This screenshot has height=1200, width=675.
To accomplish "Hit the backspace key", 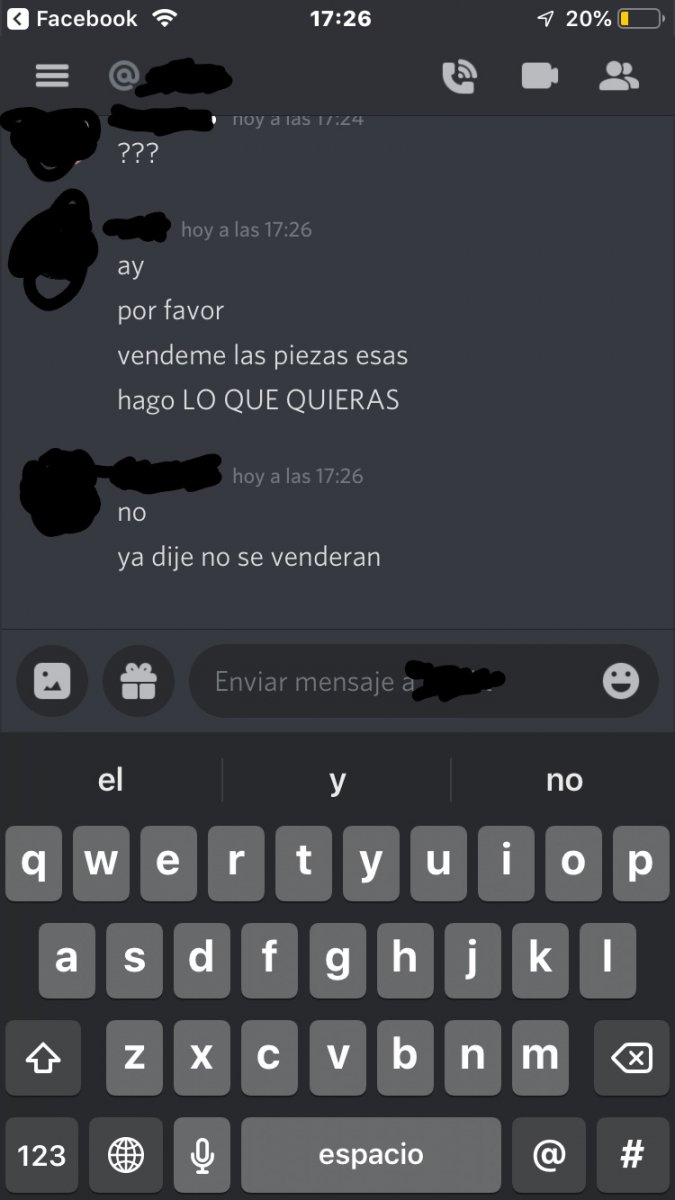I will (x=632, y=1058).
